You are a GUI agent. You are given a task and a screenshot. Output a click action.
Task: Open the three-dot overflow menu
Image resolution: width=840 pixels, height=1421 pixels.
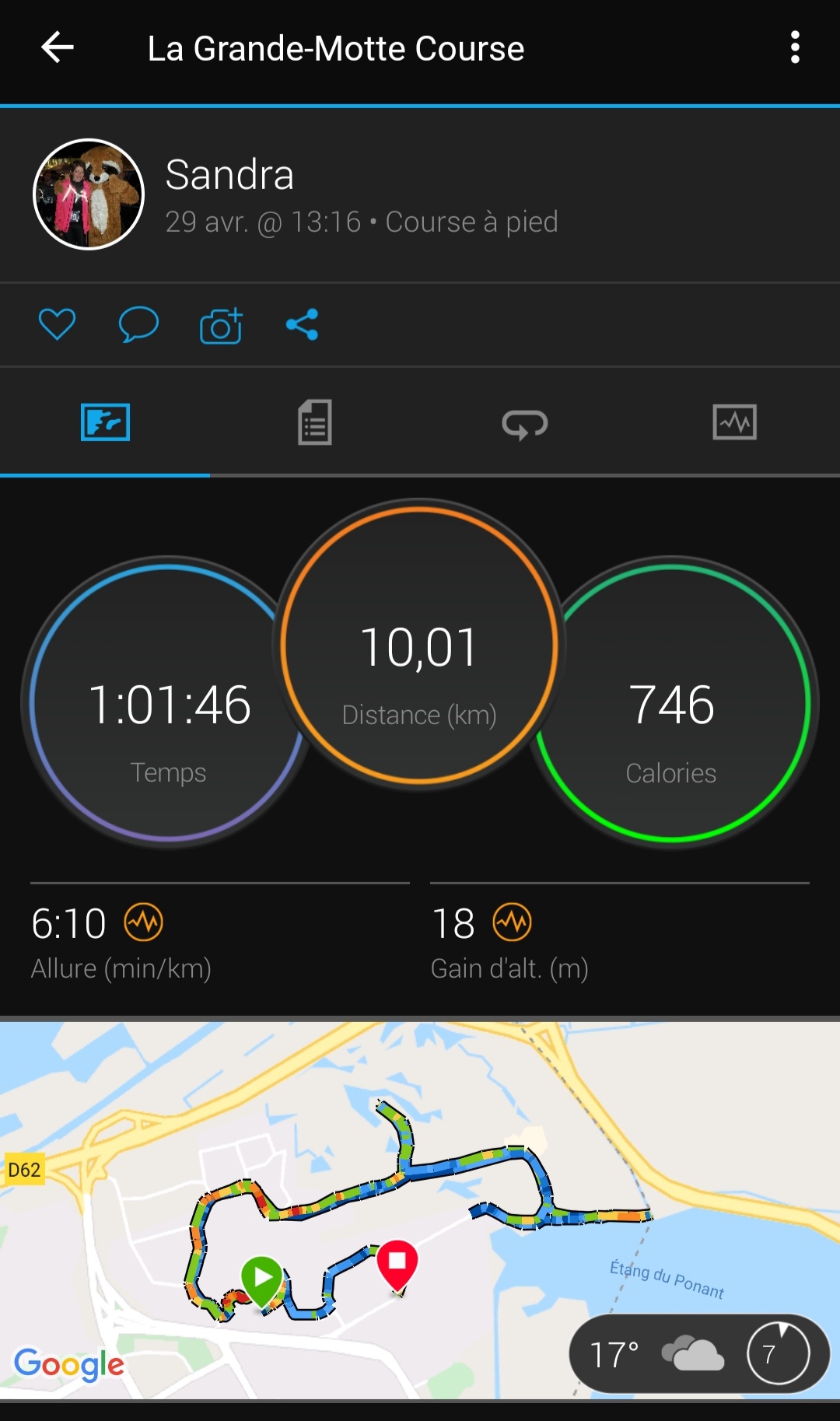[x=794, y=47]
